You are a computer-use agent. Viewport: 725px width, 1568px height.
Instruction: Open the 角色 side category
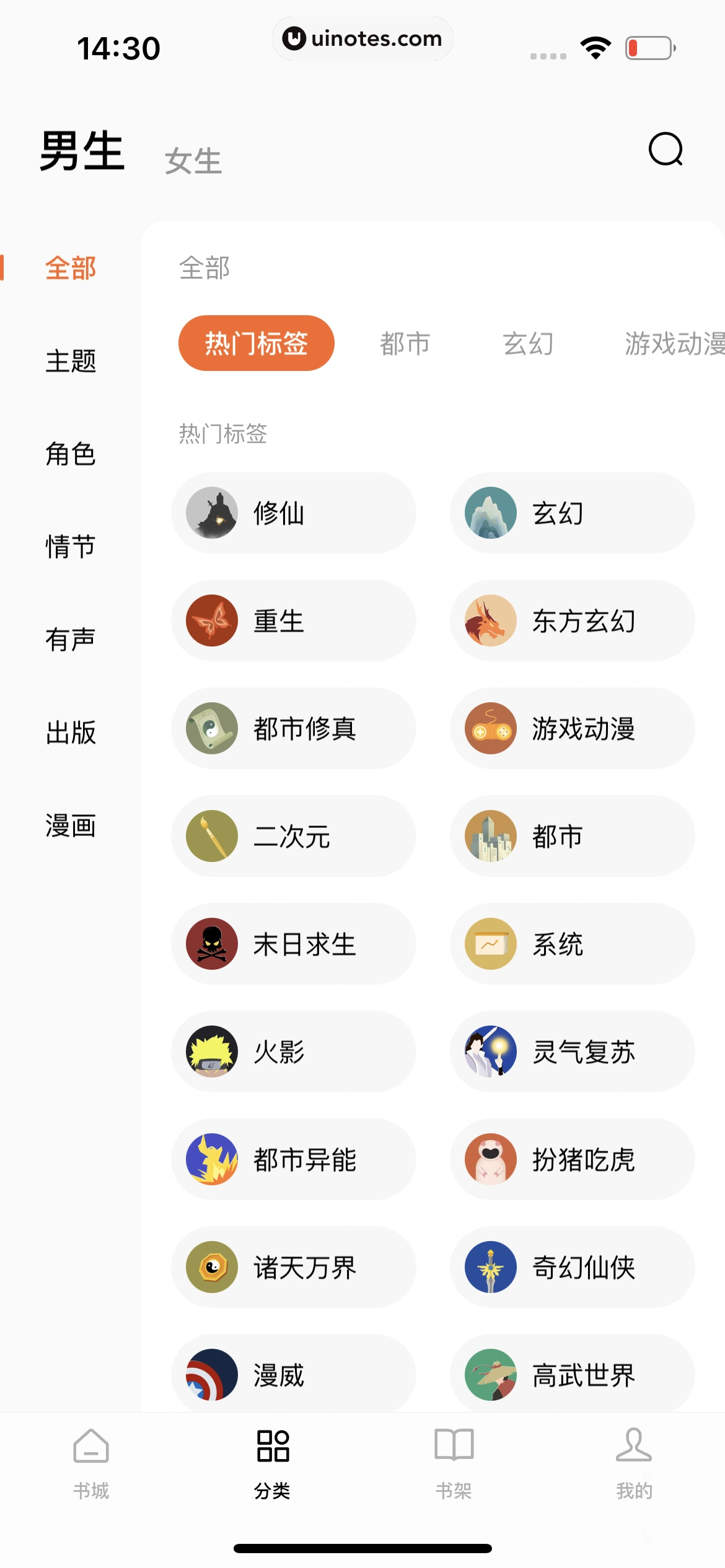[71, 454]
